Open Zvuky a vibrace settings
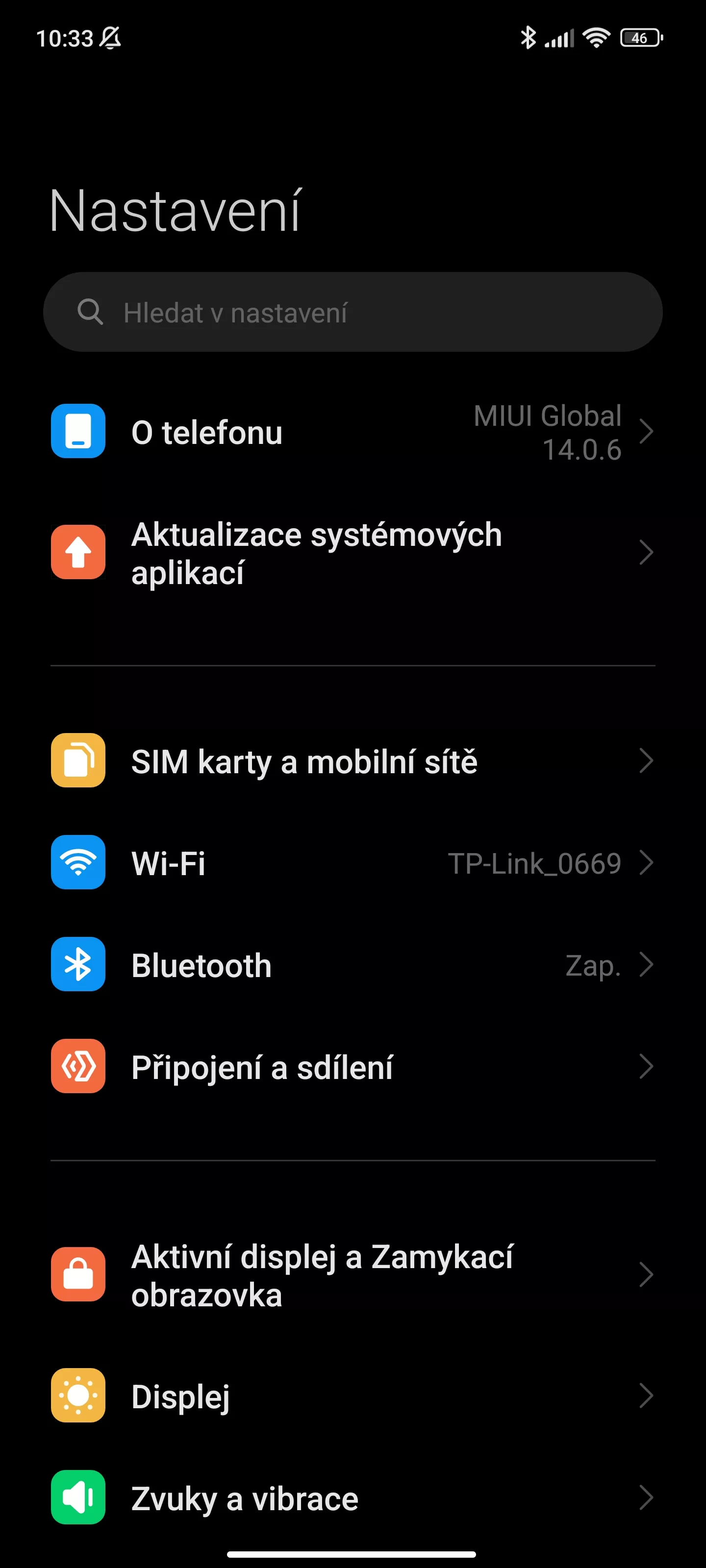Screen dimensions: 706x1568 353,1497
